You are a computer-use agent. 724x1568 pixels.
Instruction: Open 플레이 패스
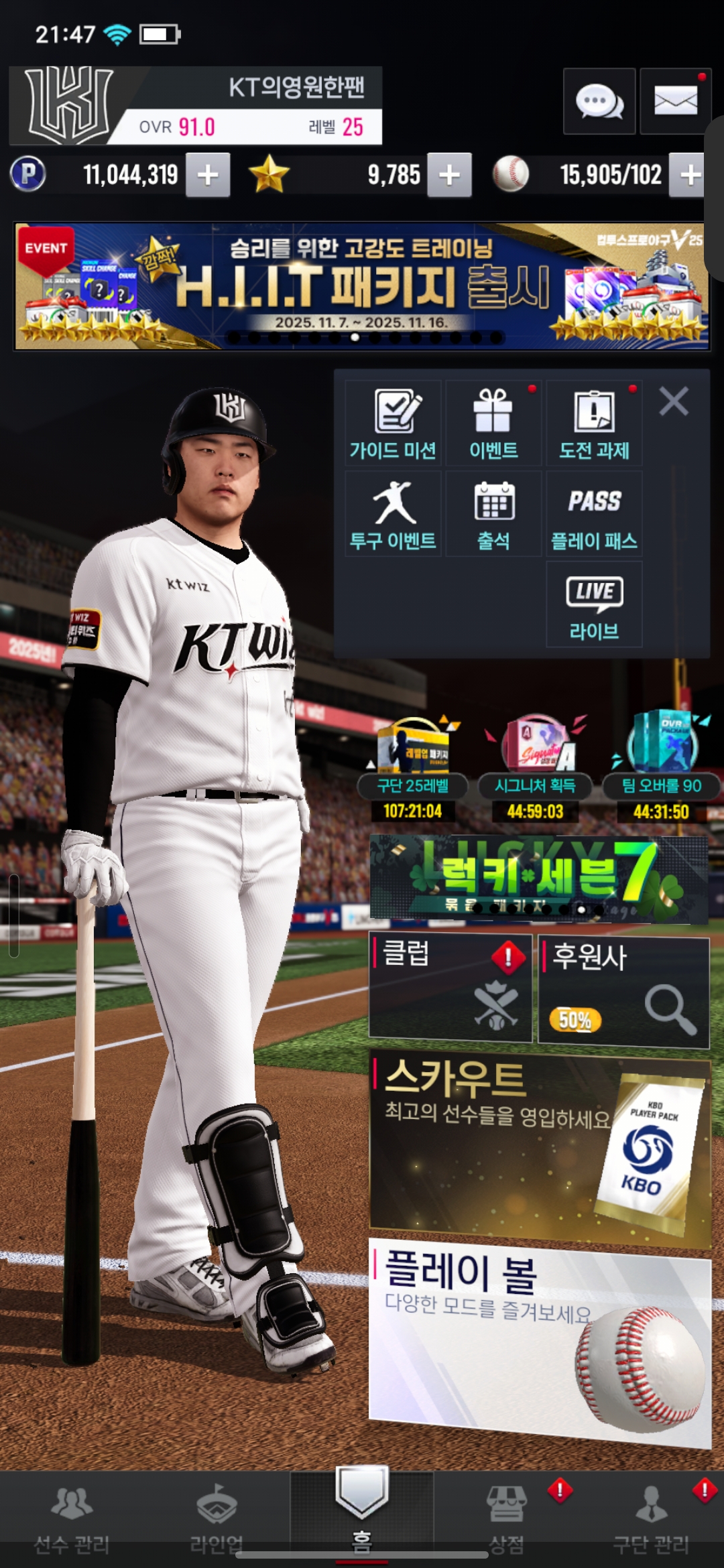[x=594, y=514]
